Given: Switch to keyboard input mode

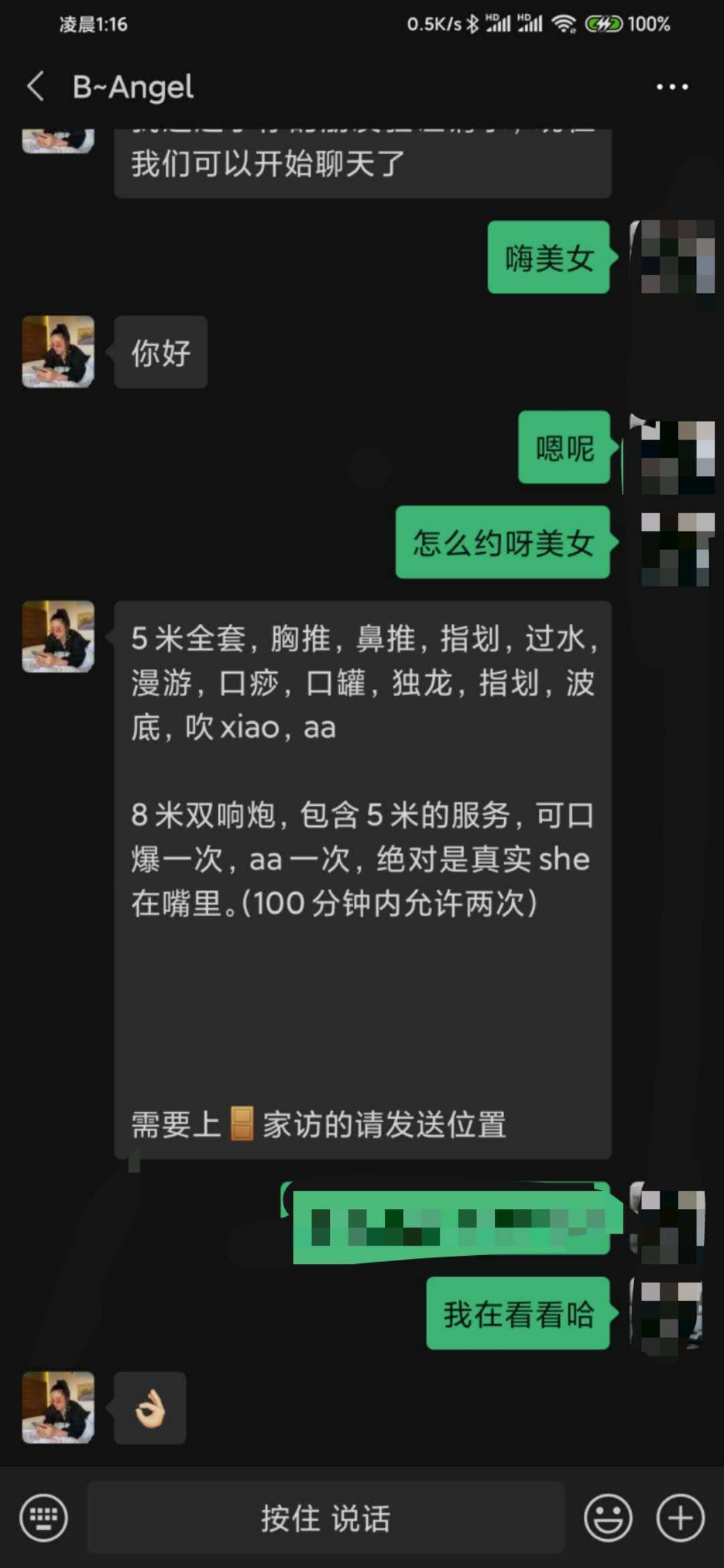Looking at the screenshot, I should click(44, 1517).
